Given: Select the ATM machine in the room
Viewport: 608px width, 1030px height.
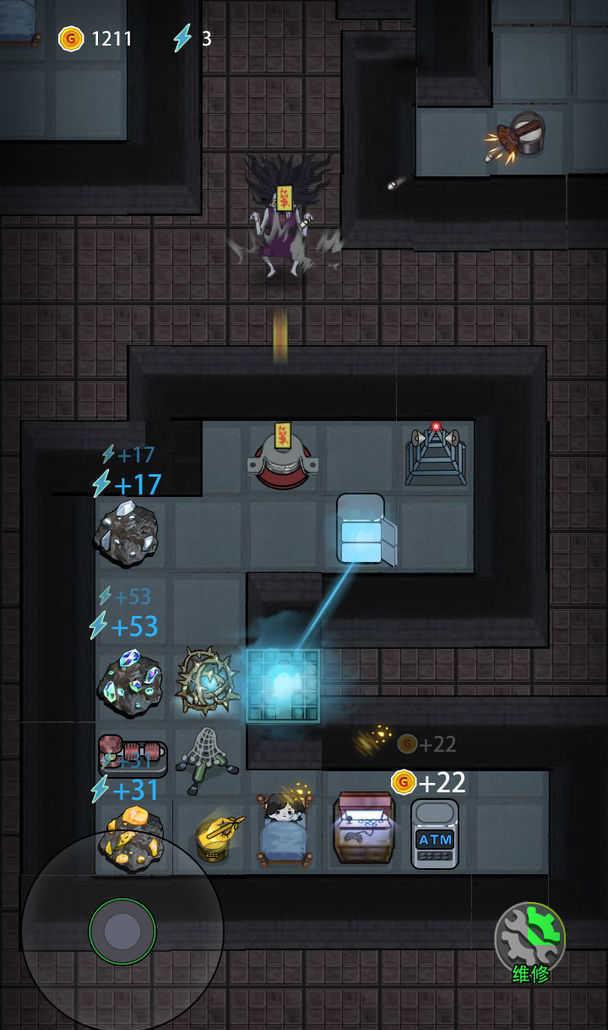Looking at the screenshot, I should point(435,834).
